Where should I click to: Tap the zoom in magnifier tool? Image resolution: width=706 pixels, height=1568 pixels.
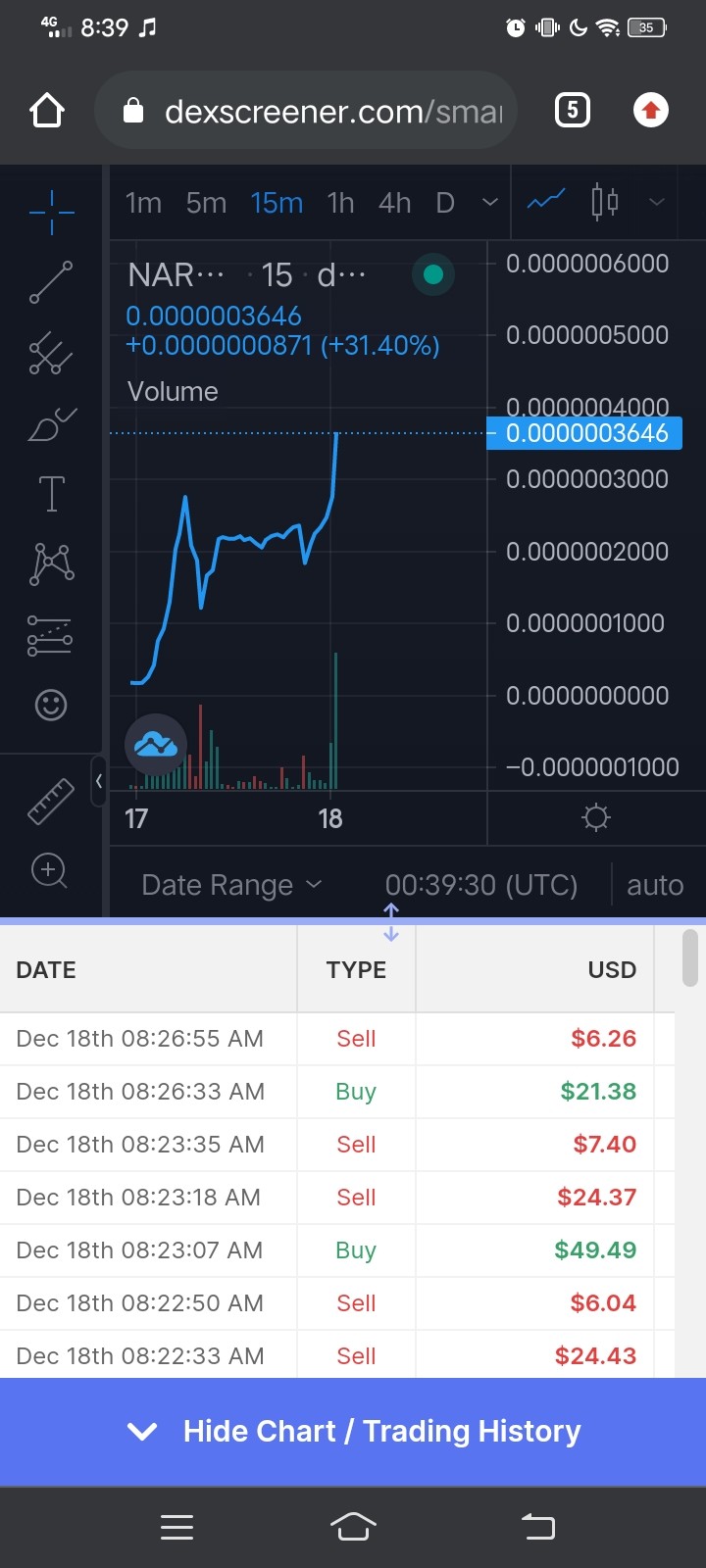[x=50, y=870]
